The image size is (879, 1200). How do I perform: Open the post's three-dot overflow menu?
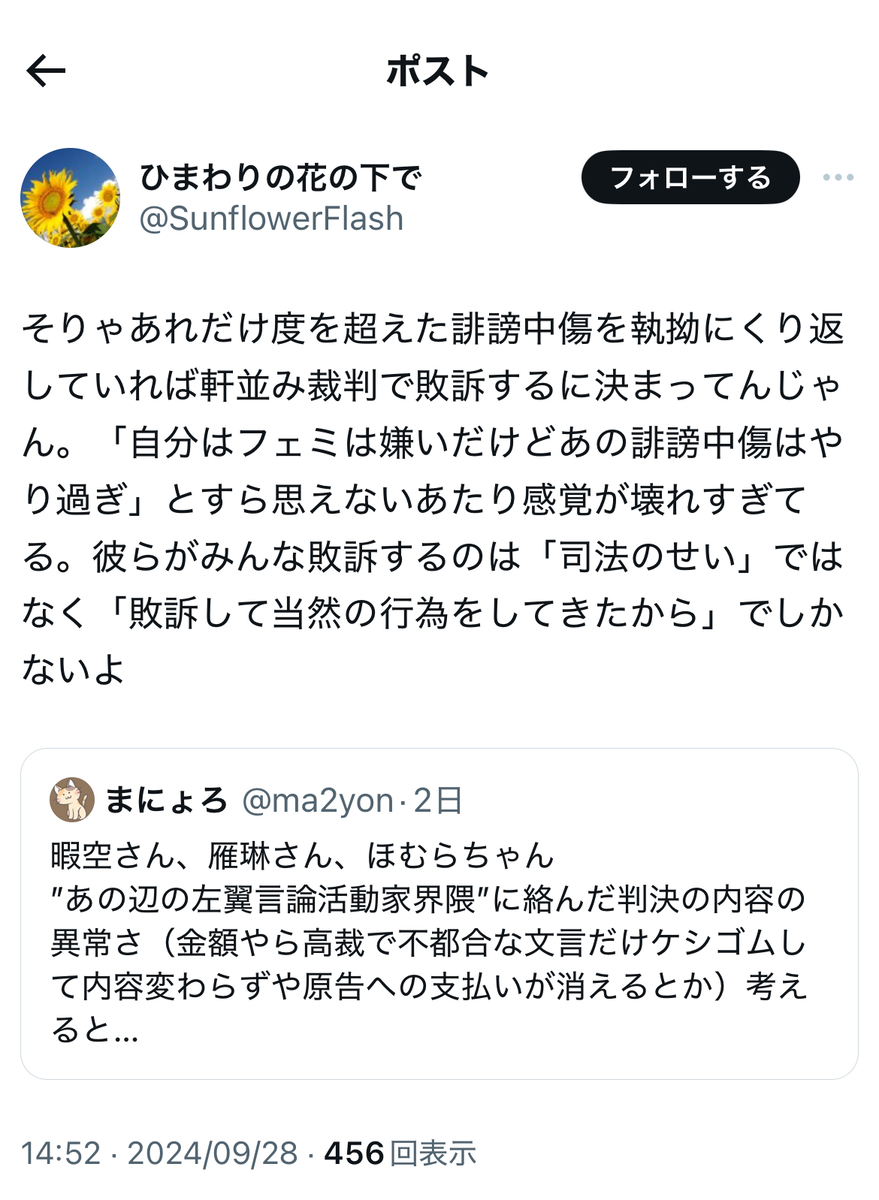point(838,178)
